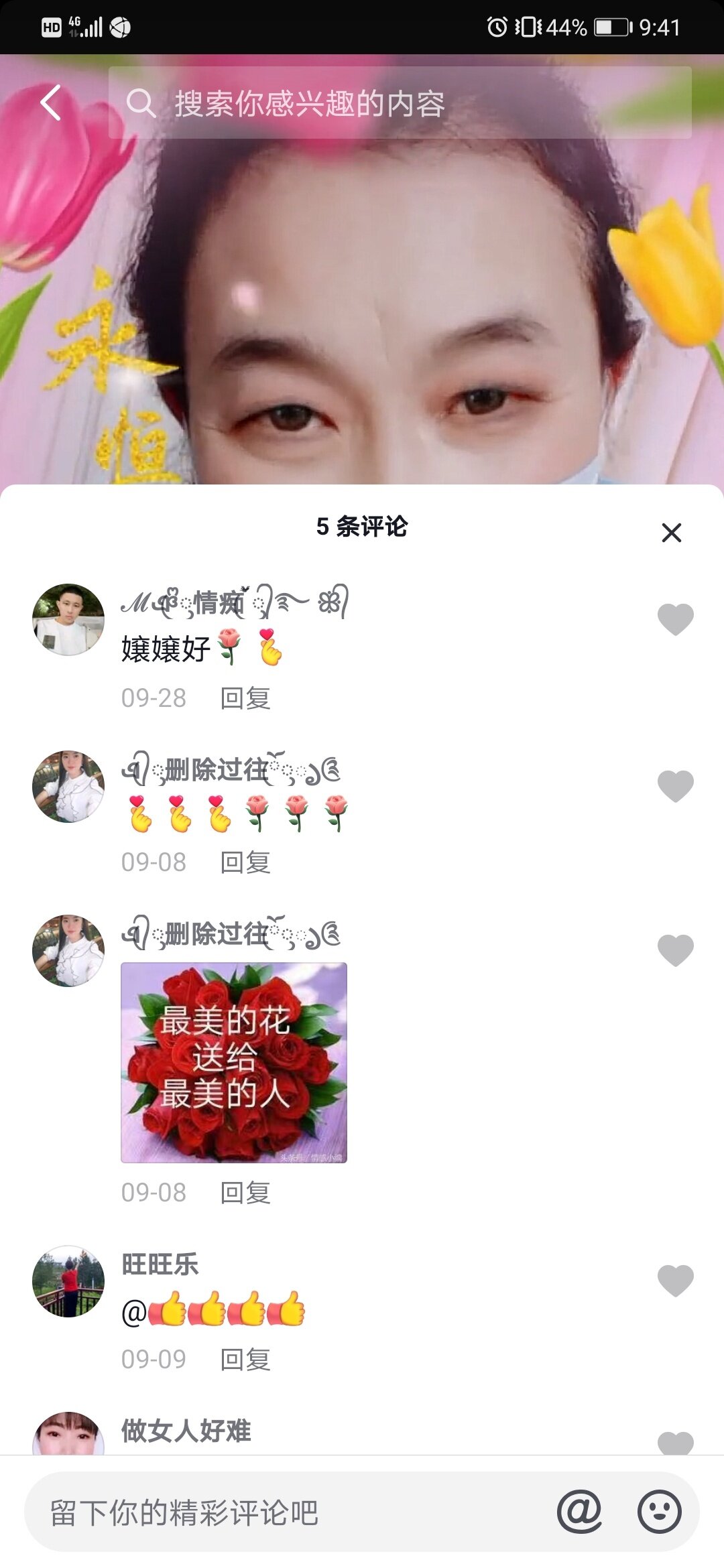Tap the search box 搜索你感兴趣的内容
Viewport: 724px width, 1568px height.
(400, 103)
